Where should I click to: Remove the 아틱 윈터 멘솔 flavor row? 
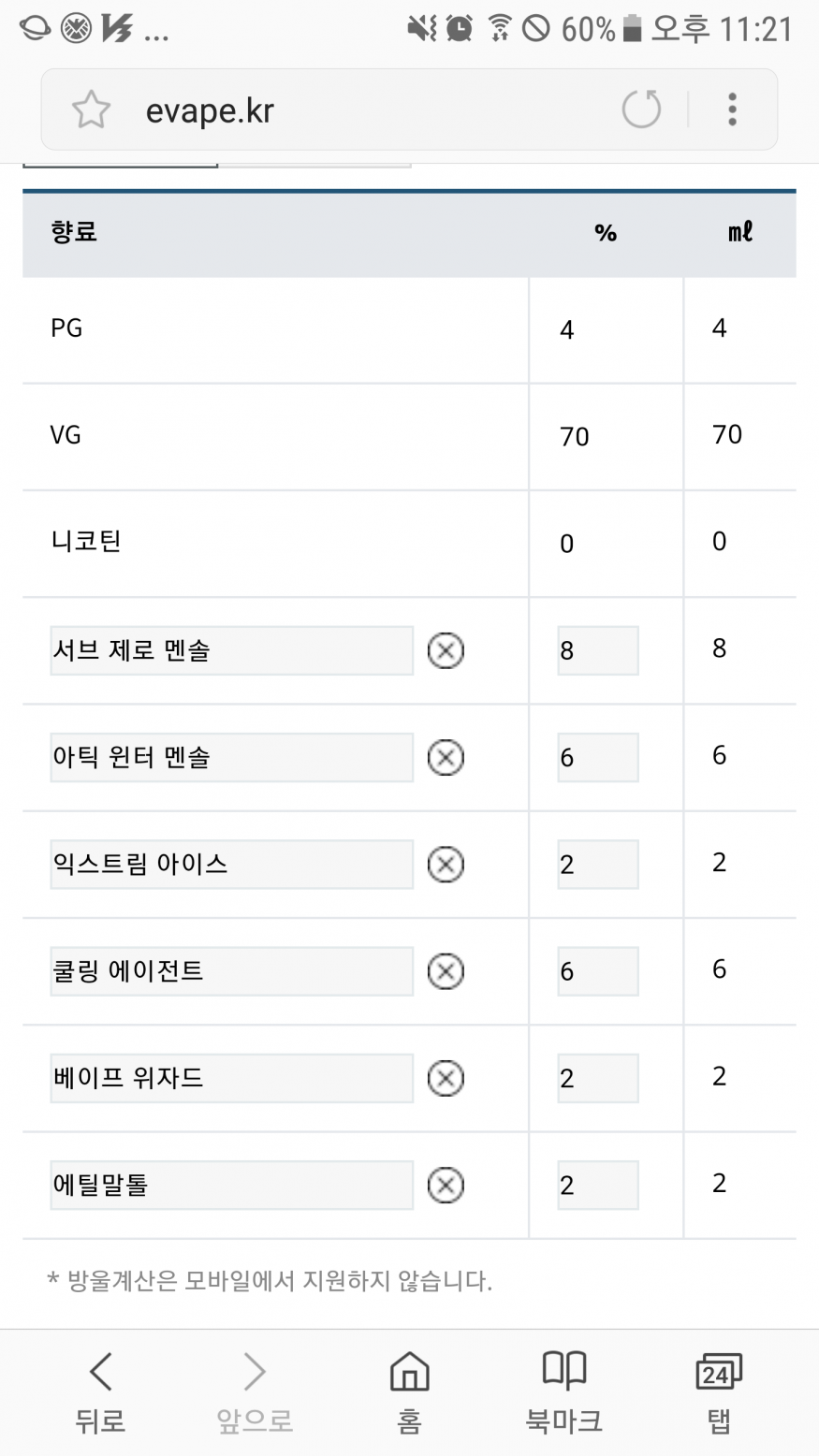446,757
